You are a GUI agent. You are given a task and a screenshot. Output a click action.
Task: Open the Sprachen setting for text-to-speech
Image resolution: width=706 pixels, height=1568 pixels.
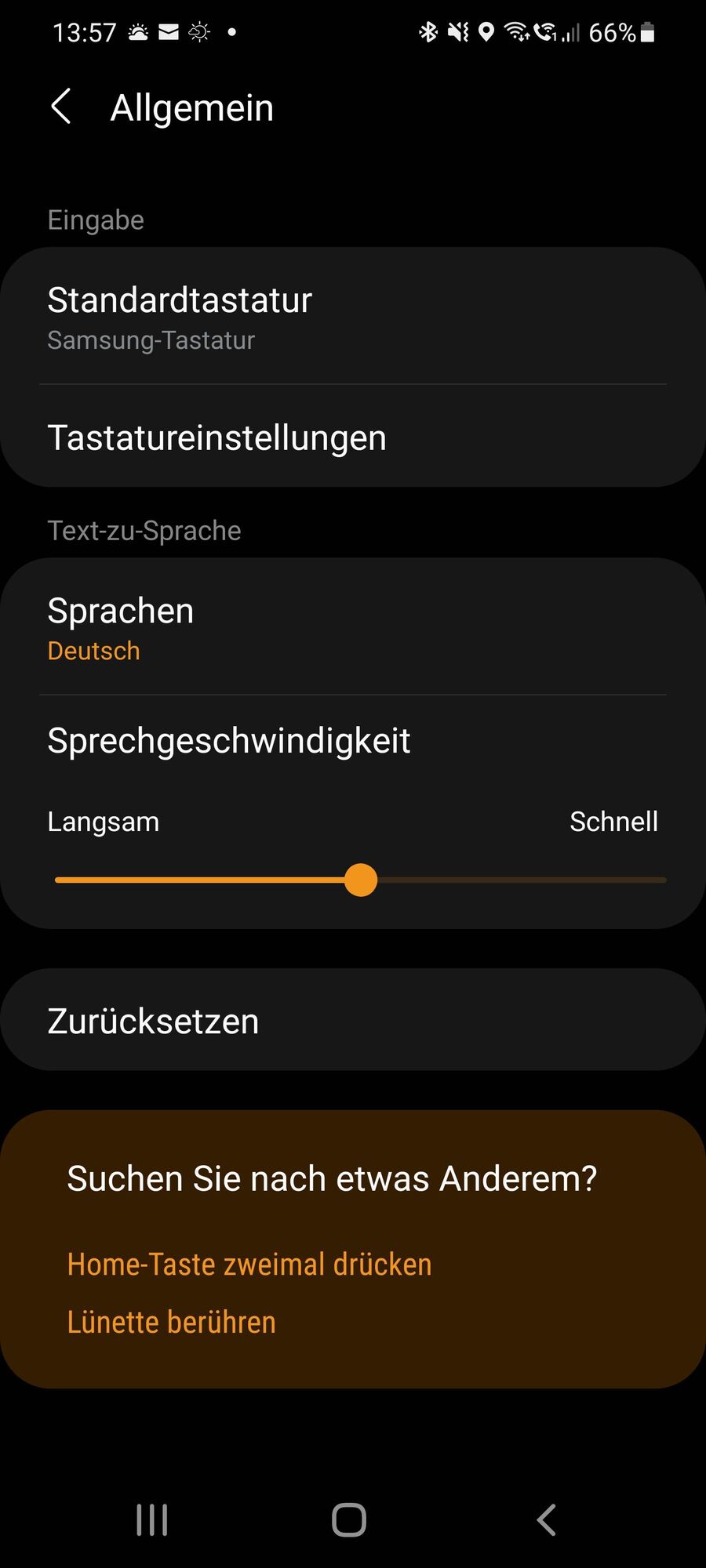tap(353, 628)
